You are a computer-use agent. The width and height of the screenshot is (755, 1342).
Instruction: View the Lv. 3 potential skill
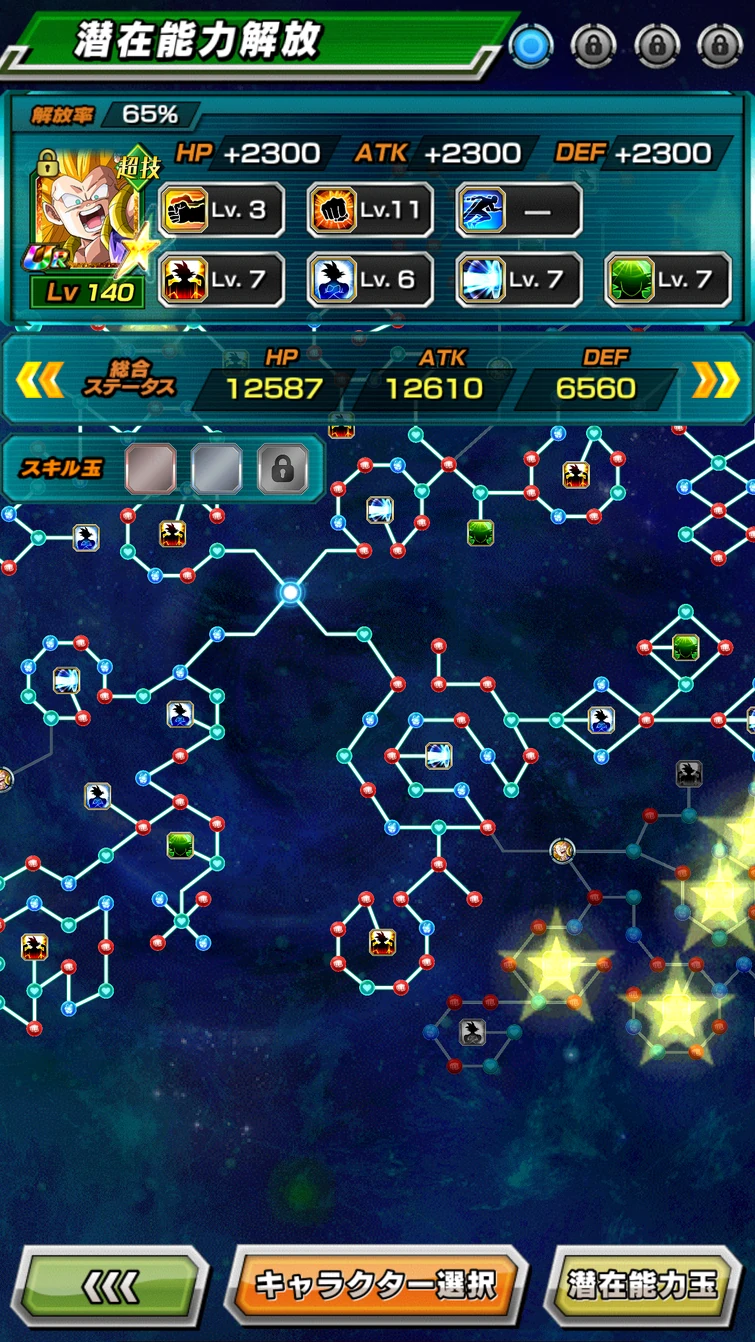pyautogui.click(x=221, y=210)
